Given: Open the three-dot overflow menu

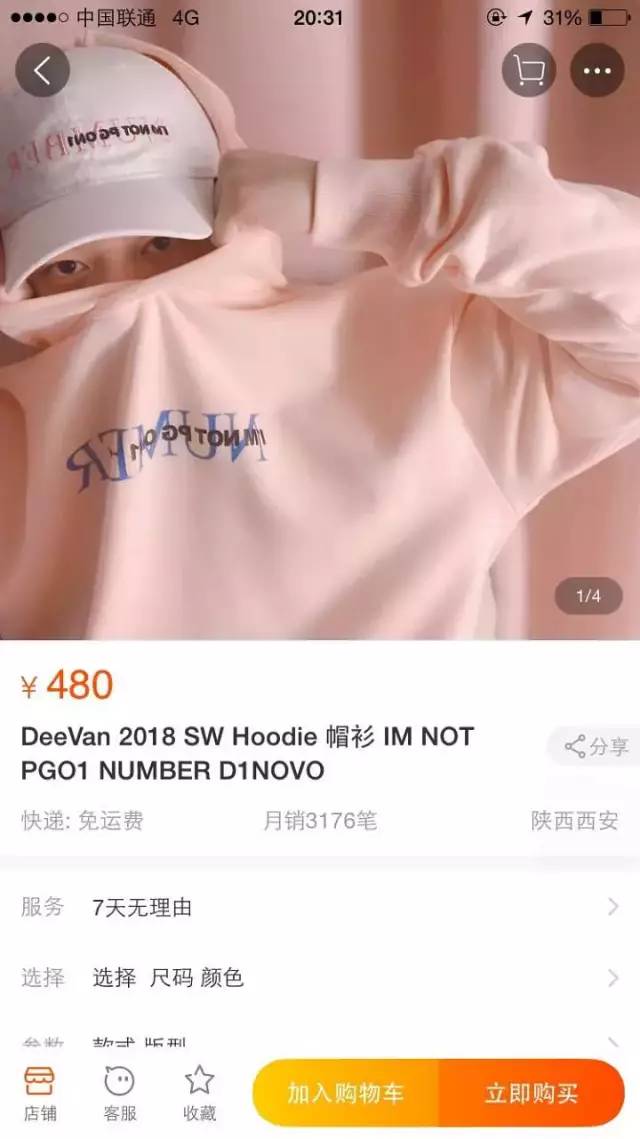Looking at the screenshot, I should click(597, 70).
